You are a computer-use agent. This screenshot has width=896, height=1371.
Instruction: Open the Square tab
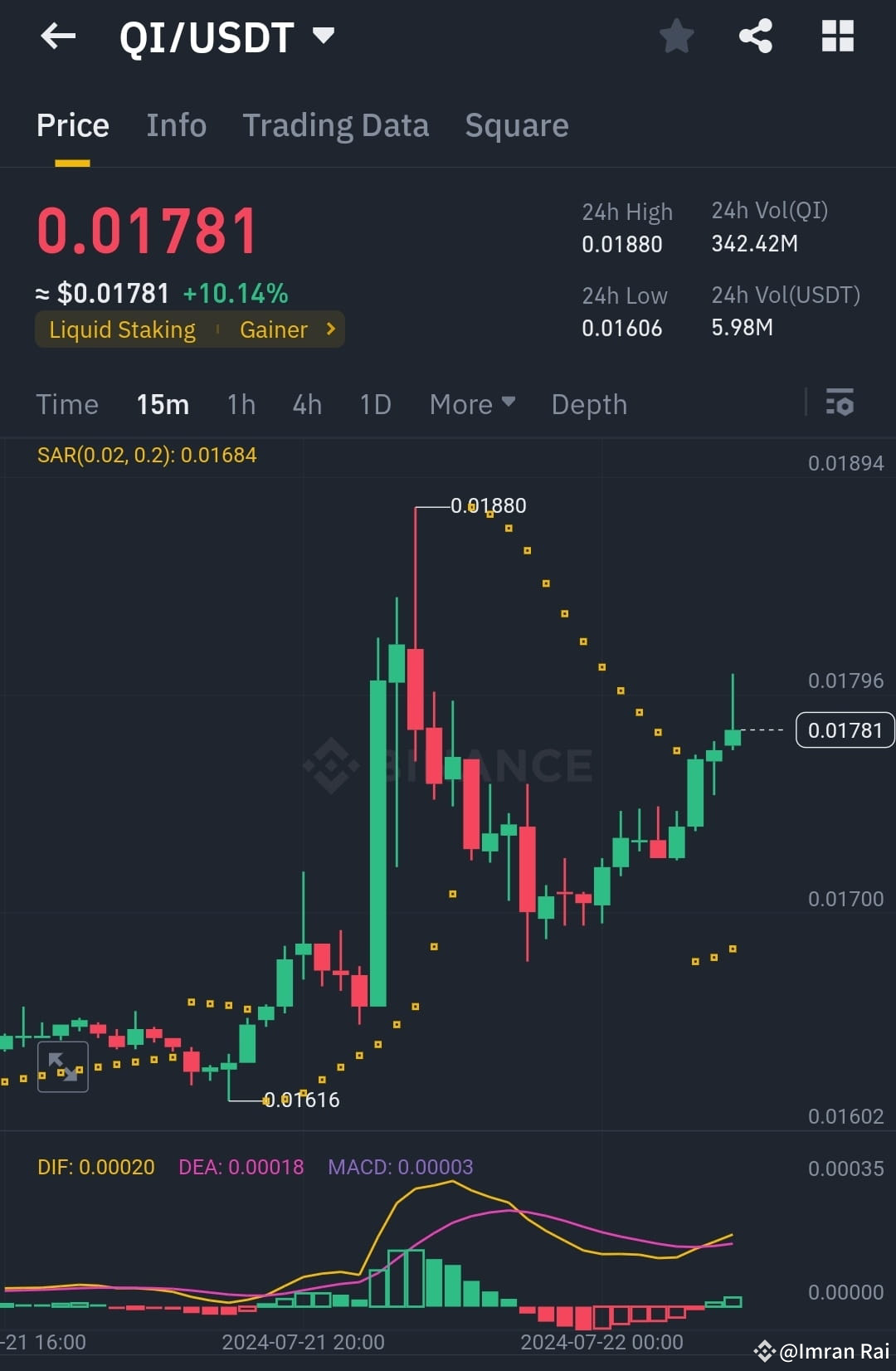point(516,124)
